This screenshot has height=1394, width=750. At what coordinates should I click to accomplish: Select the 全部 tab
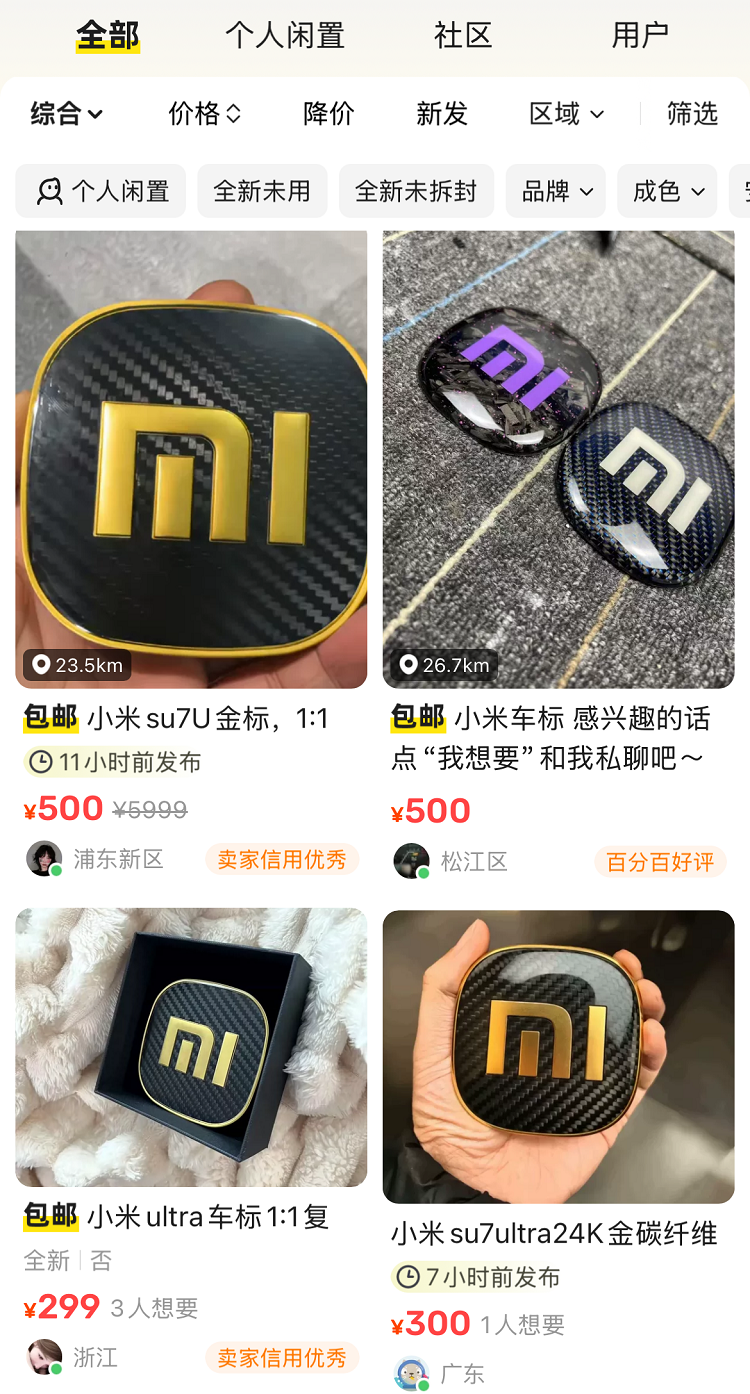[108, 36]
